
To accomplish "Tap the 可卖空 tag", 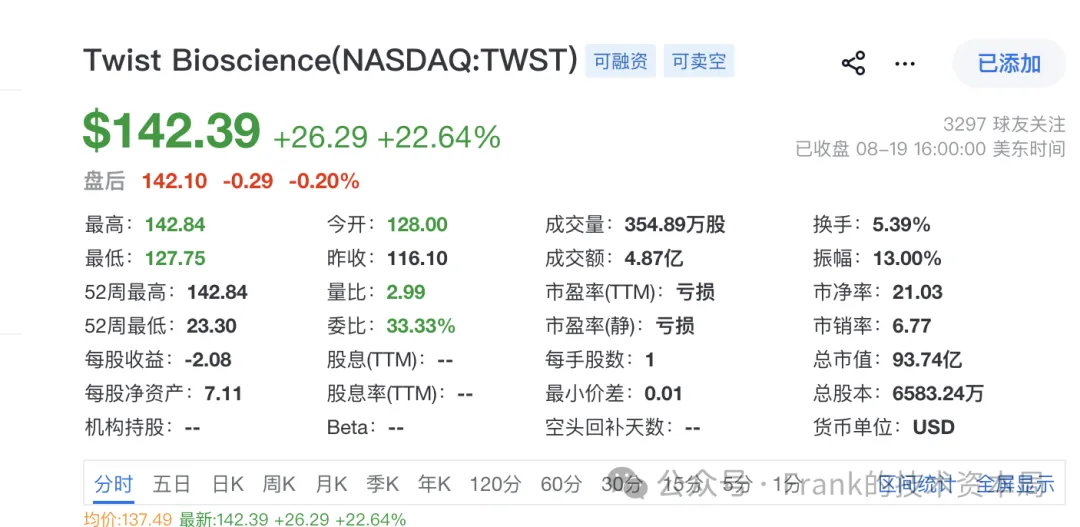I will (x=699, y=61).
